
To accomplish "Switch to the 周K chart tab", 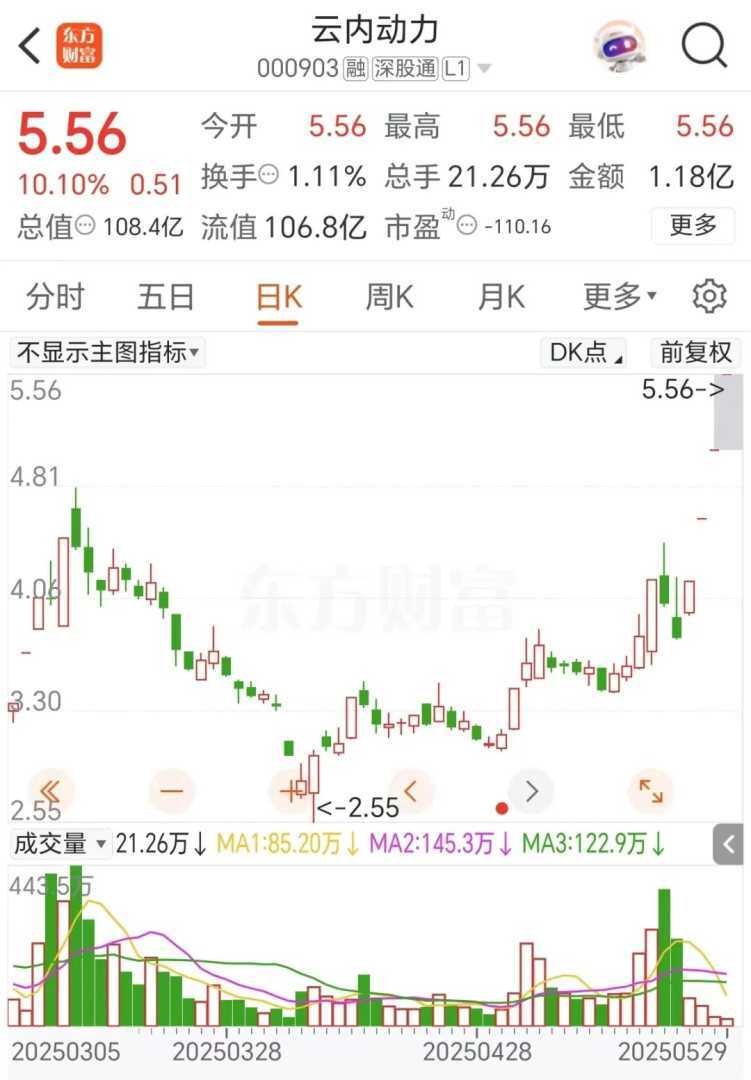I will [389, 297].
